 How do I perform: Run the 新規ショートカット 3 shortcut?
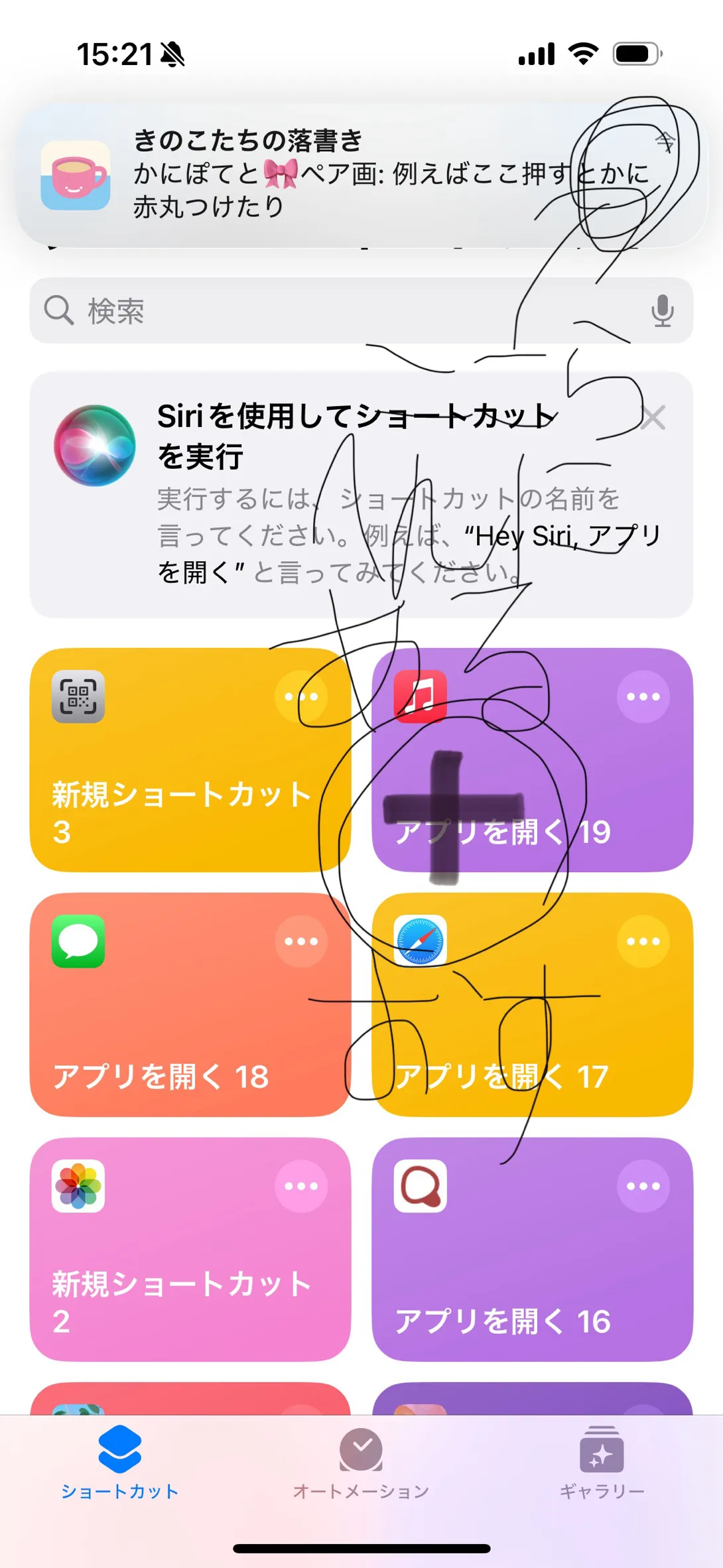click(190, 760)
